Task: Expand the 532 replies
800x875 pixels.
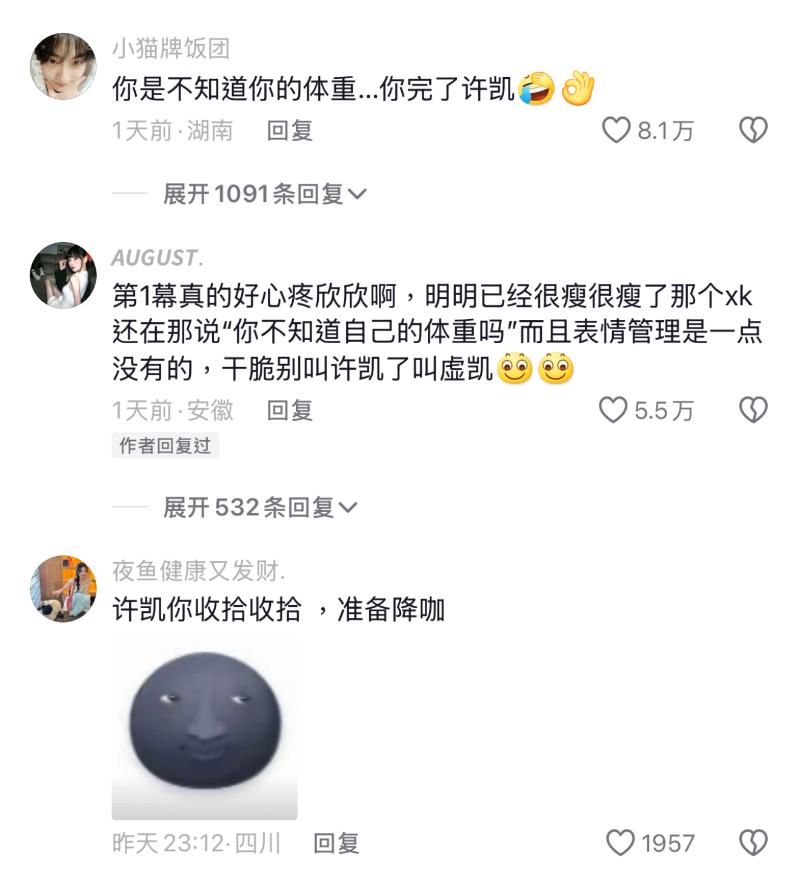Action: pos(260,508)
